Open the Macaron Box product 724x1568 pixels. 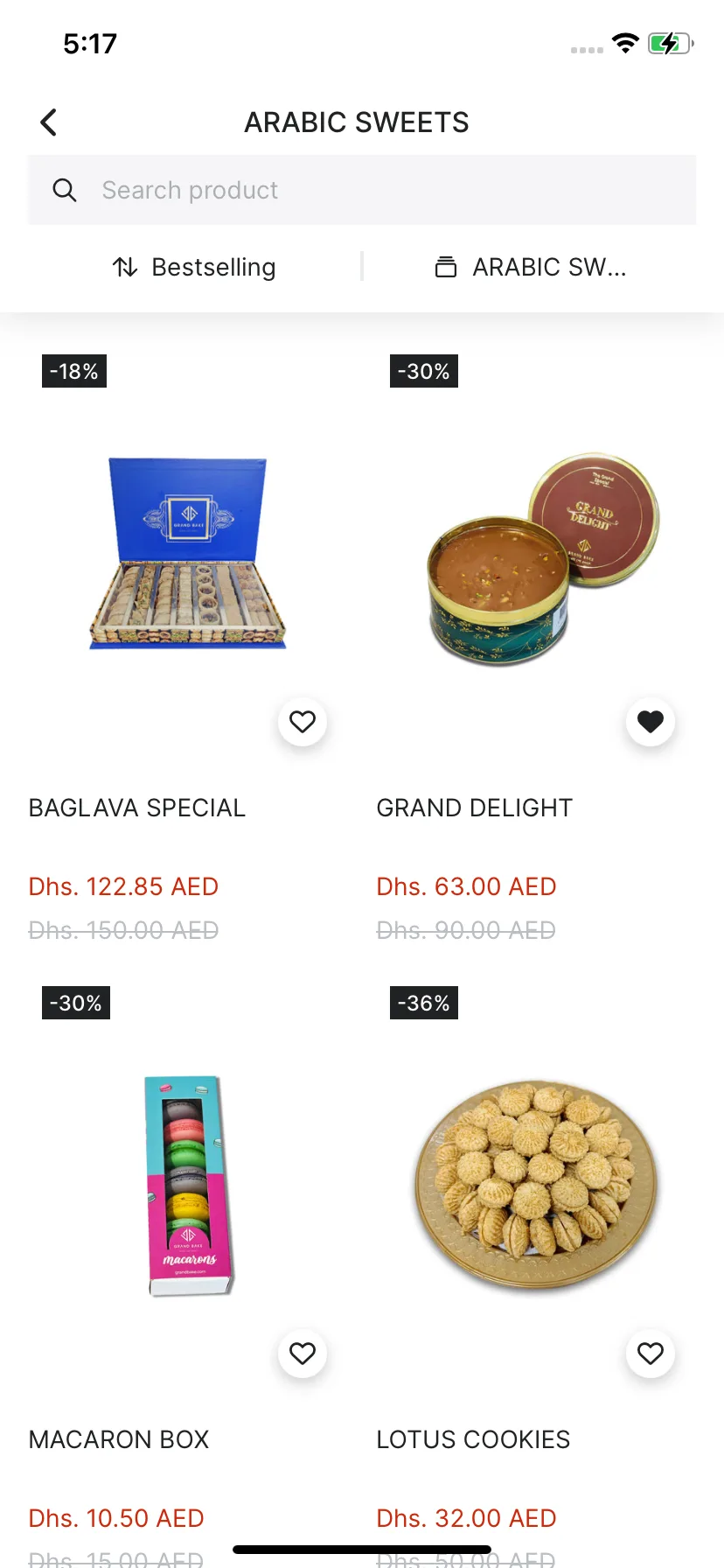pos(188,1186)
